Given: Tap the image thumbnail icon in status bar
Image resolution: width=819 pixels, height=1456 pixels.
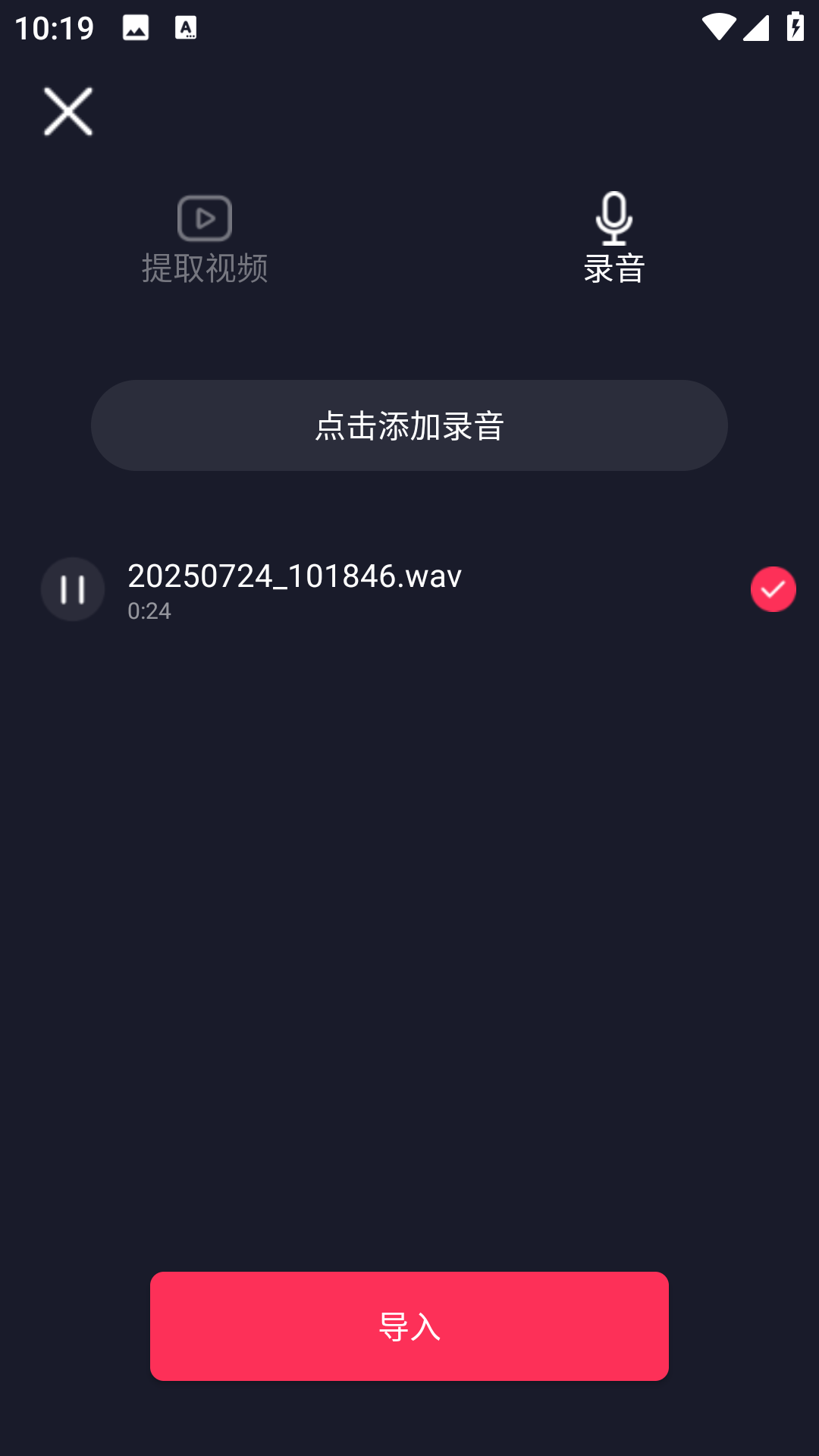Looking at the screenshot, I should [x=134, y=28].
